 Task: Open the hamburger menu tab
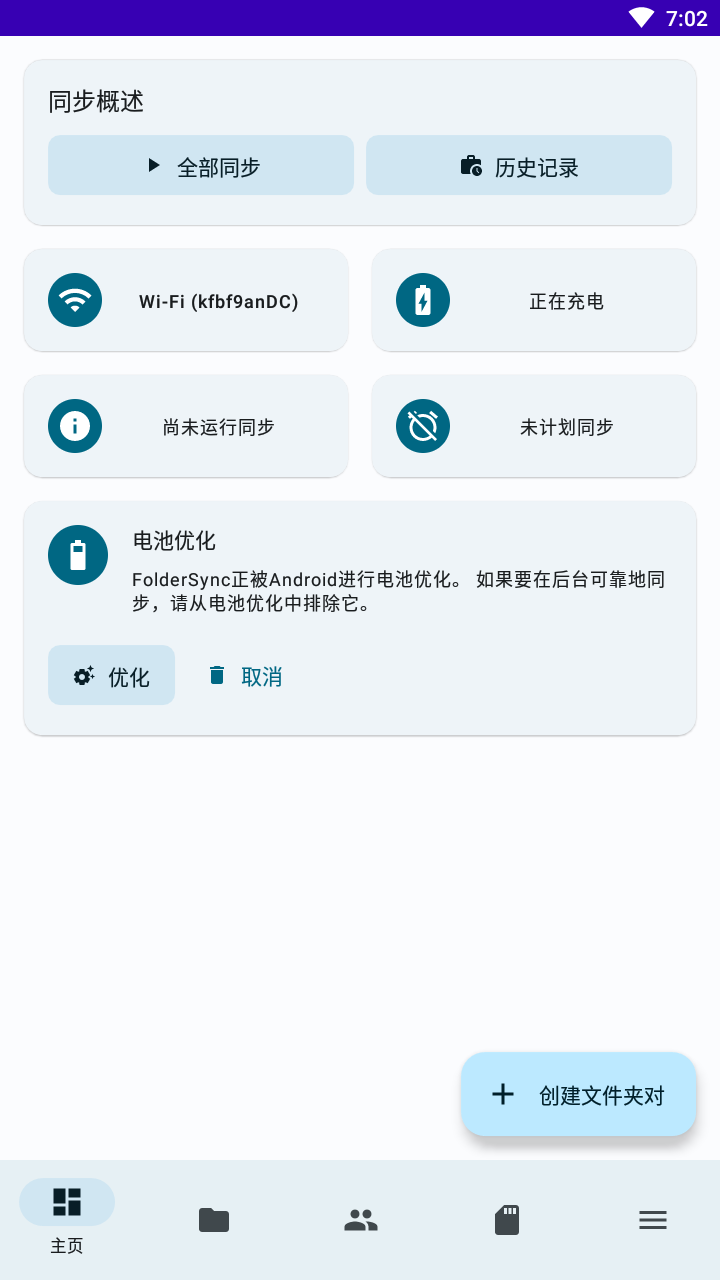[x=653, y=1220]
